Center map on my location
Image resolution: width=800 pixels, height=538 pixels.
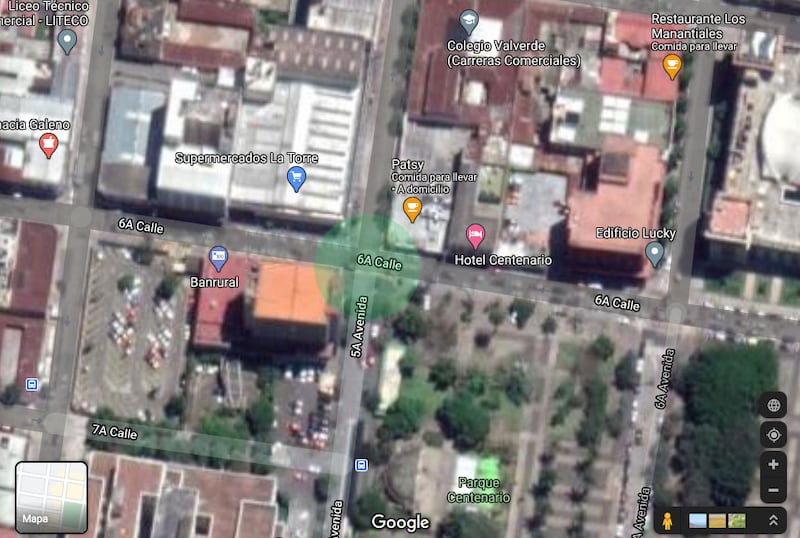772,435
